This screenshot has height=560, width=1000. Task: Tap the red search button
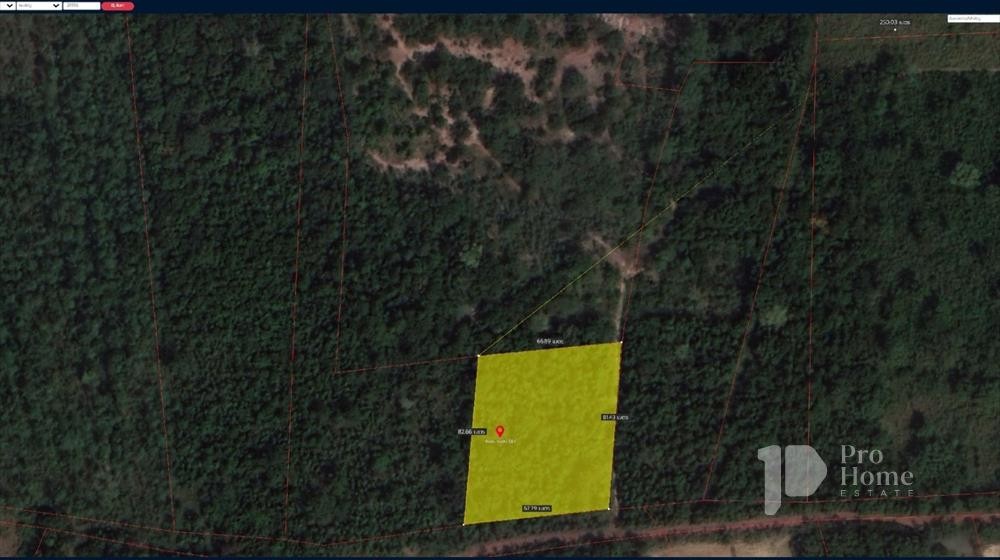117,6
